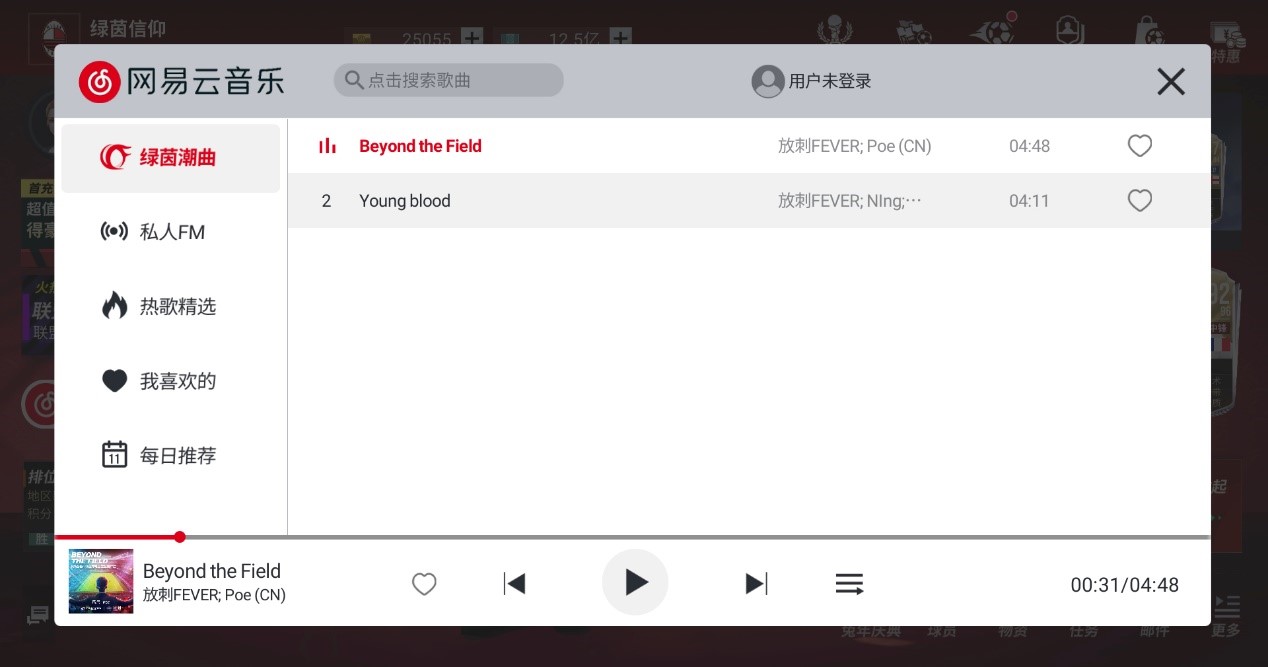
Task: Open the play queue list
Action: 849,584
